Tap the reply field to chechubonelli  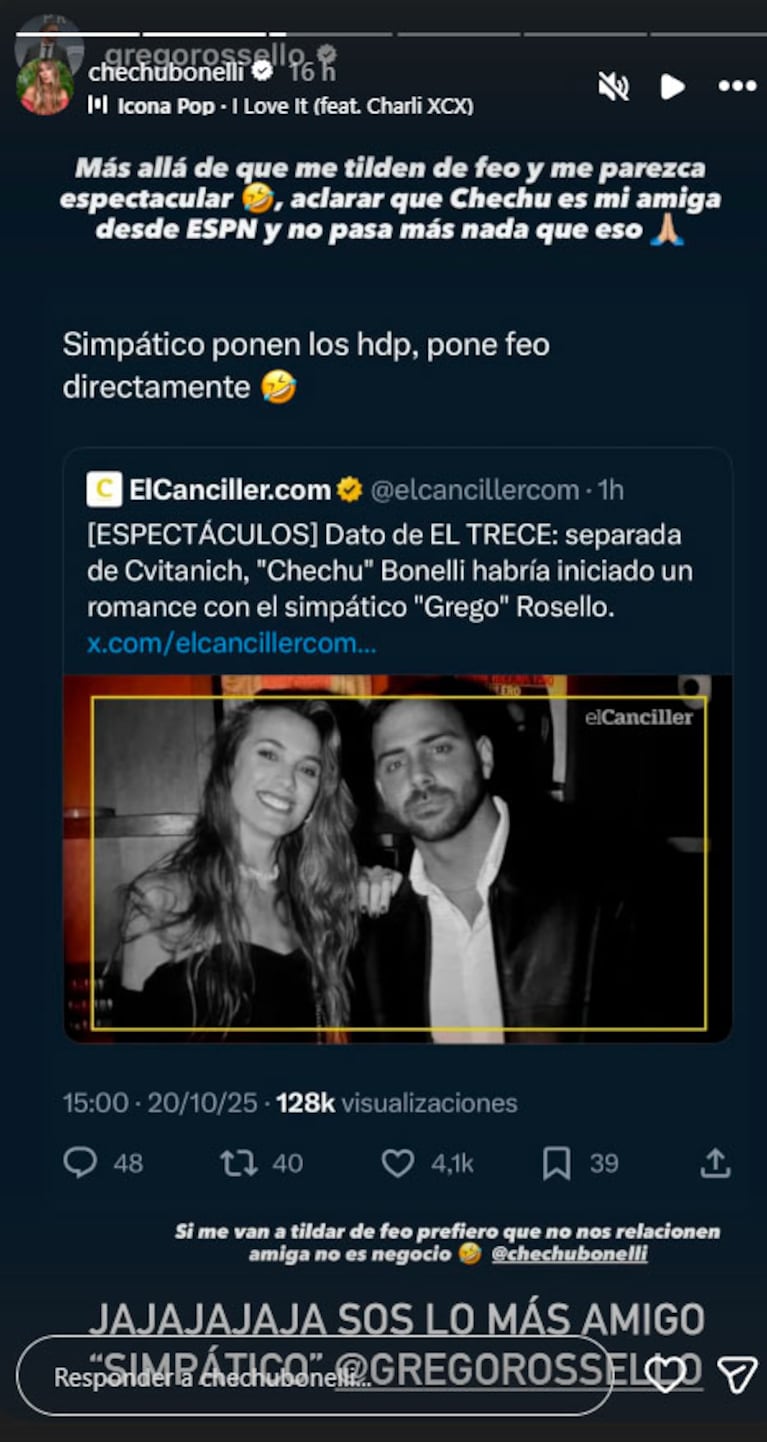(x=300, y=1378)
